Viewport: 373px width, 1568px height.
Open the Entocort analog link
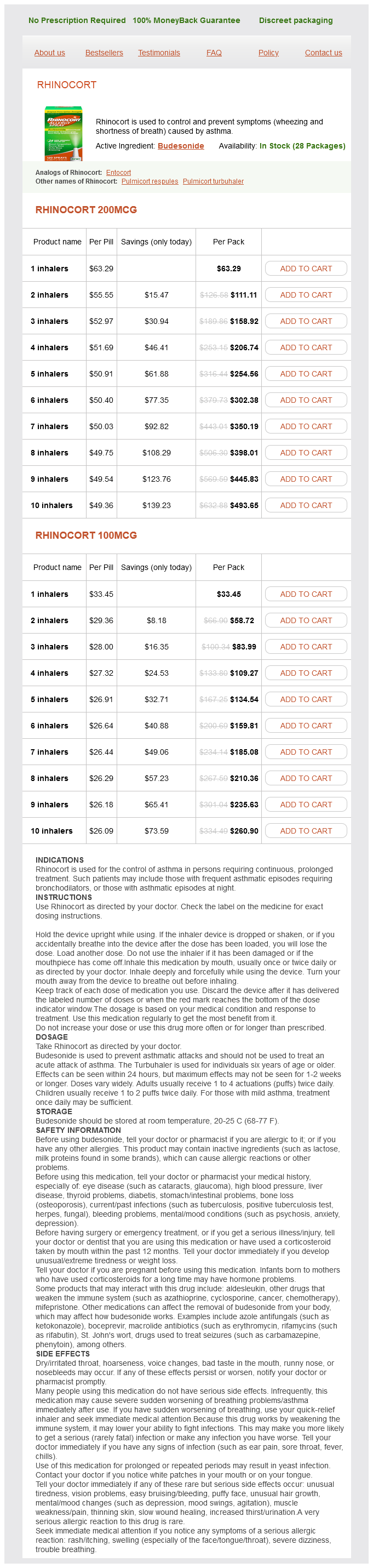tap(118, 172)
